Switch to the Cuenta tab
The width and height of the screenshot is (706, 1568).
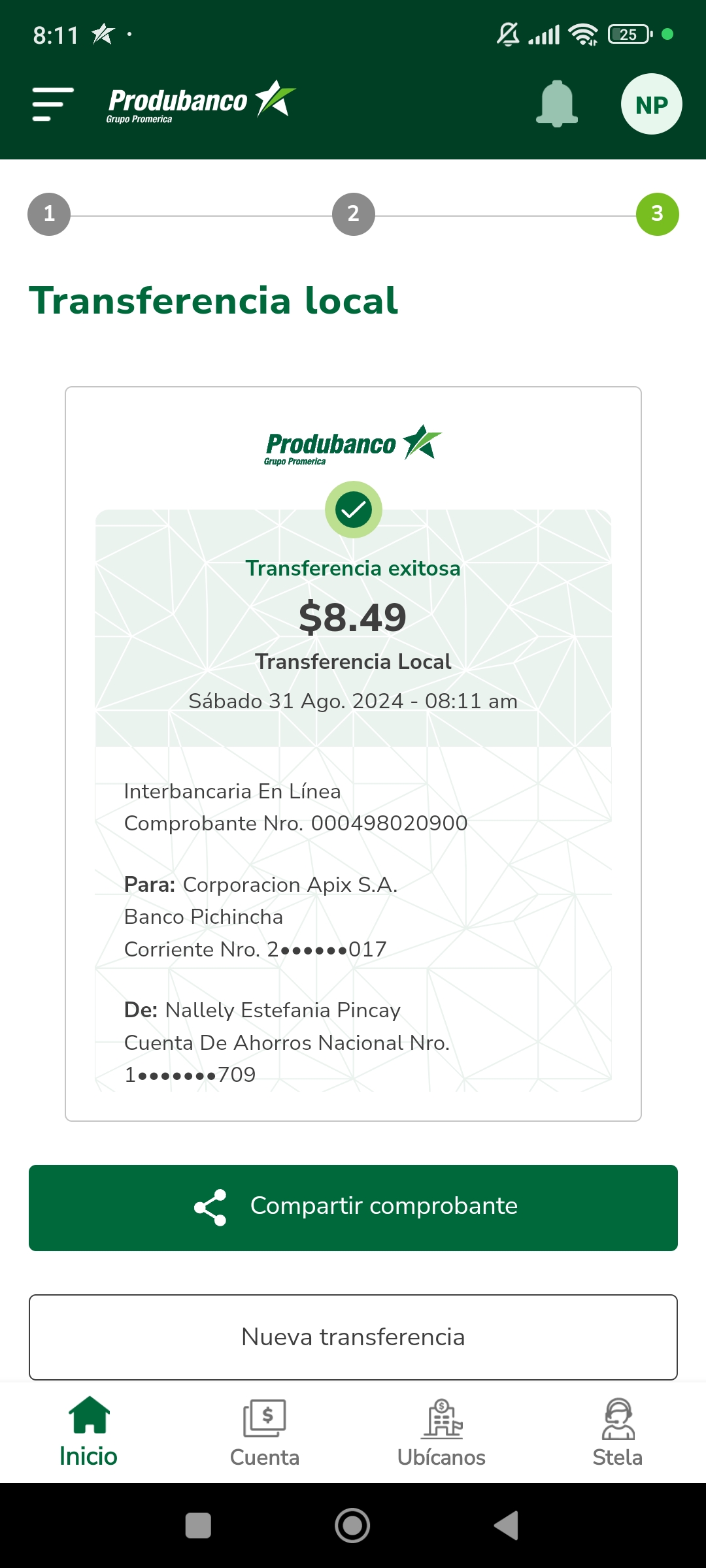(x=265, y=1432)
